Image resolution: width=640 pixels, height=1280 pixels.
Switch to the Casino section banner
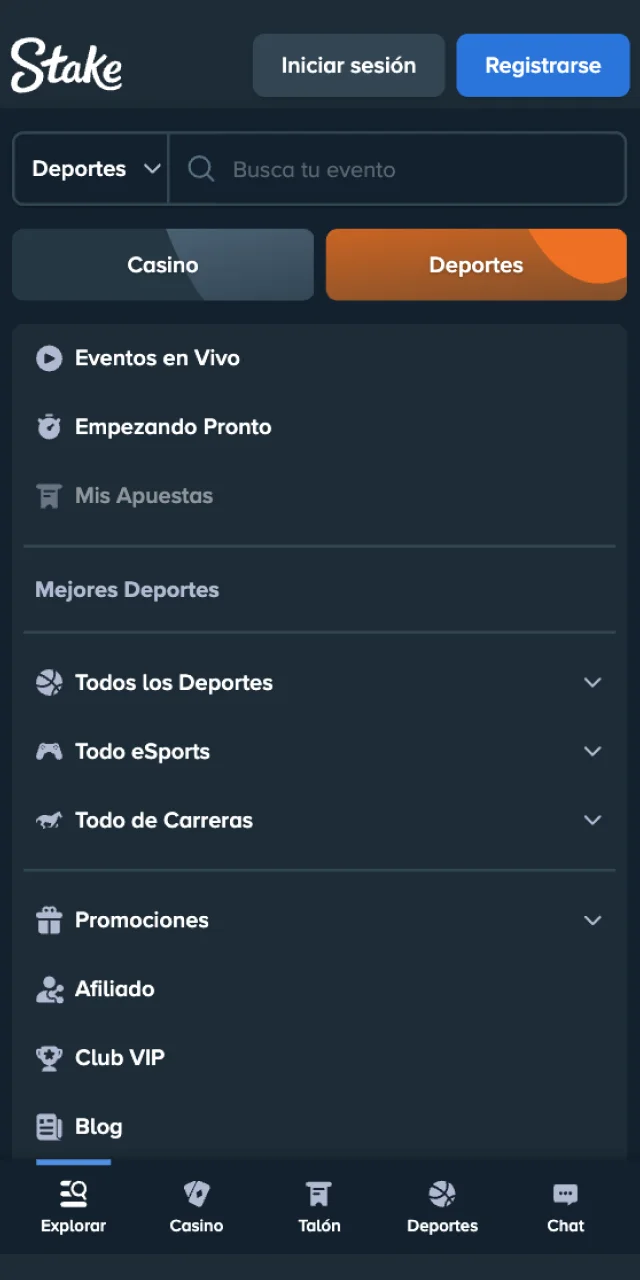click(163, 265)
